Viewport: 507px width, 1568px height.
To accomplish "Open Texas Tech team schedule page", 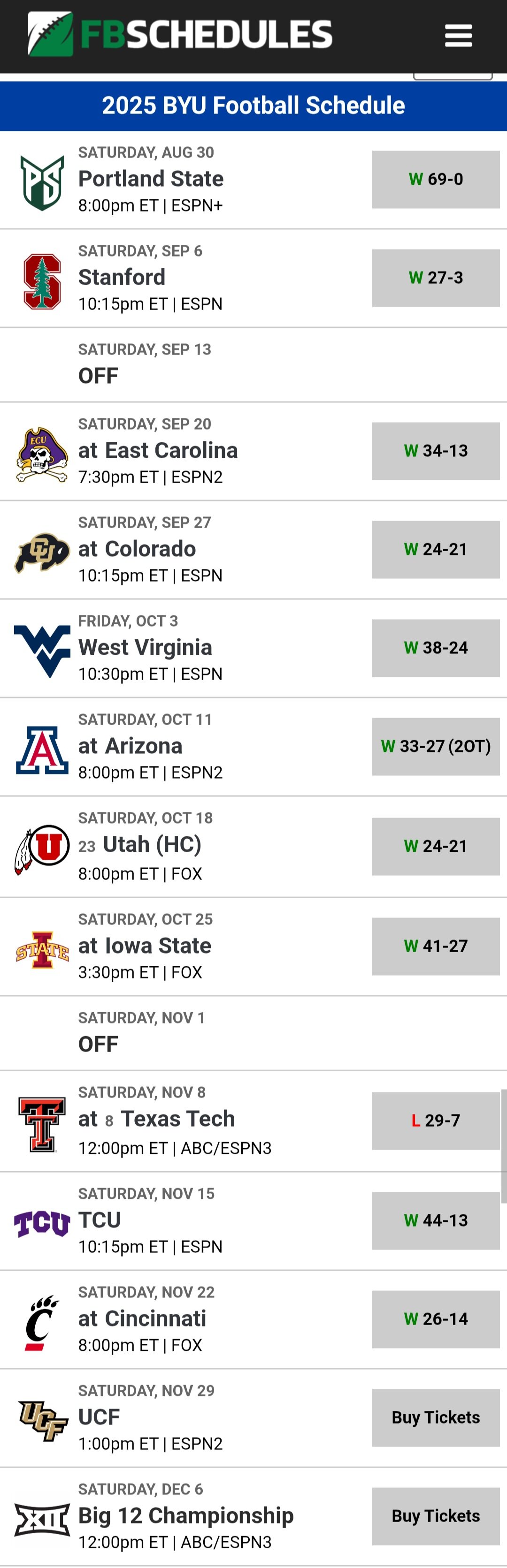I will (177, 1119).
